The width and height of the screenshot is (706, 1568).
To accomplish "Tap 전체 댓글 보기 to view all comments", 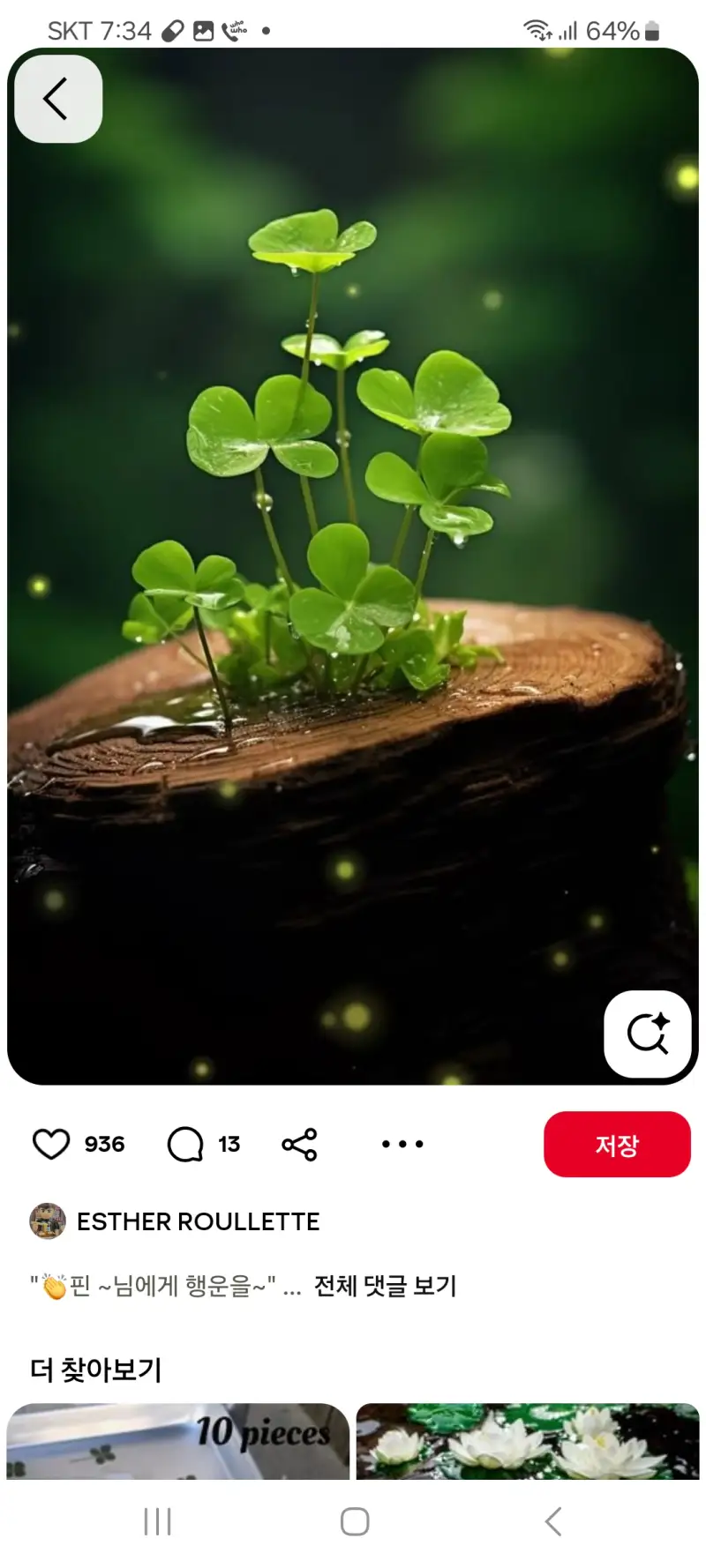I will click(385, 1286).
